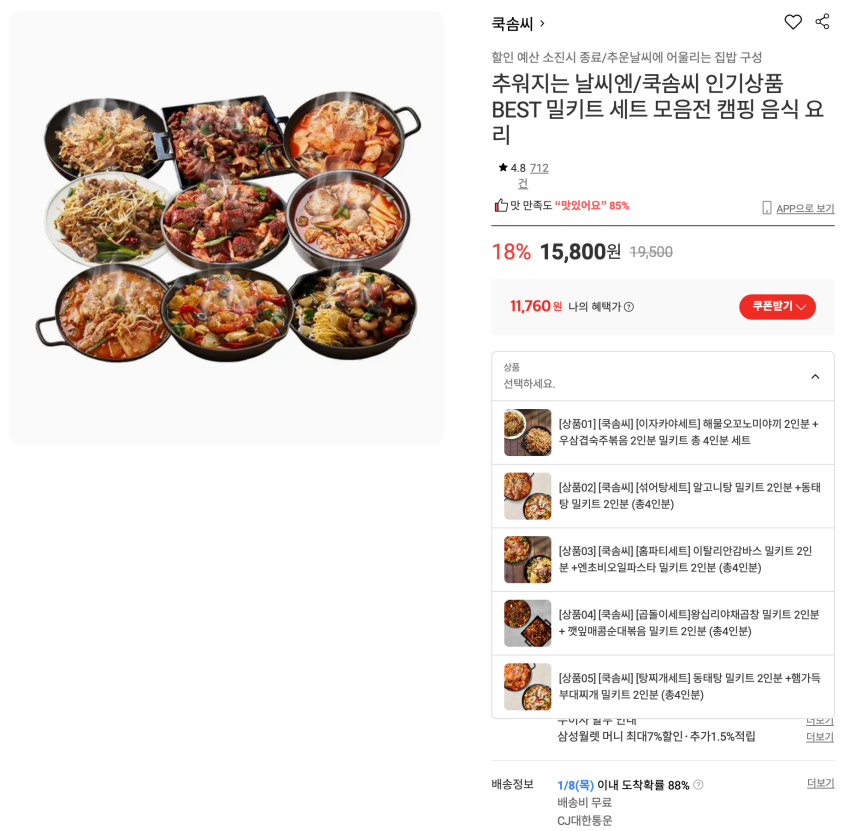The height and width of the screenshot is (831, 850).
Task: Collapse the 상품 선택하세요 dropdown
Action: click(815, 376)
